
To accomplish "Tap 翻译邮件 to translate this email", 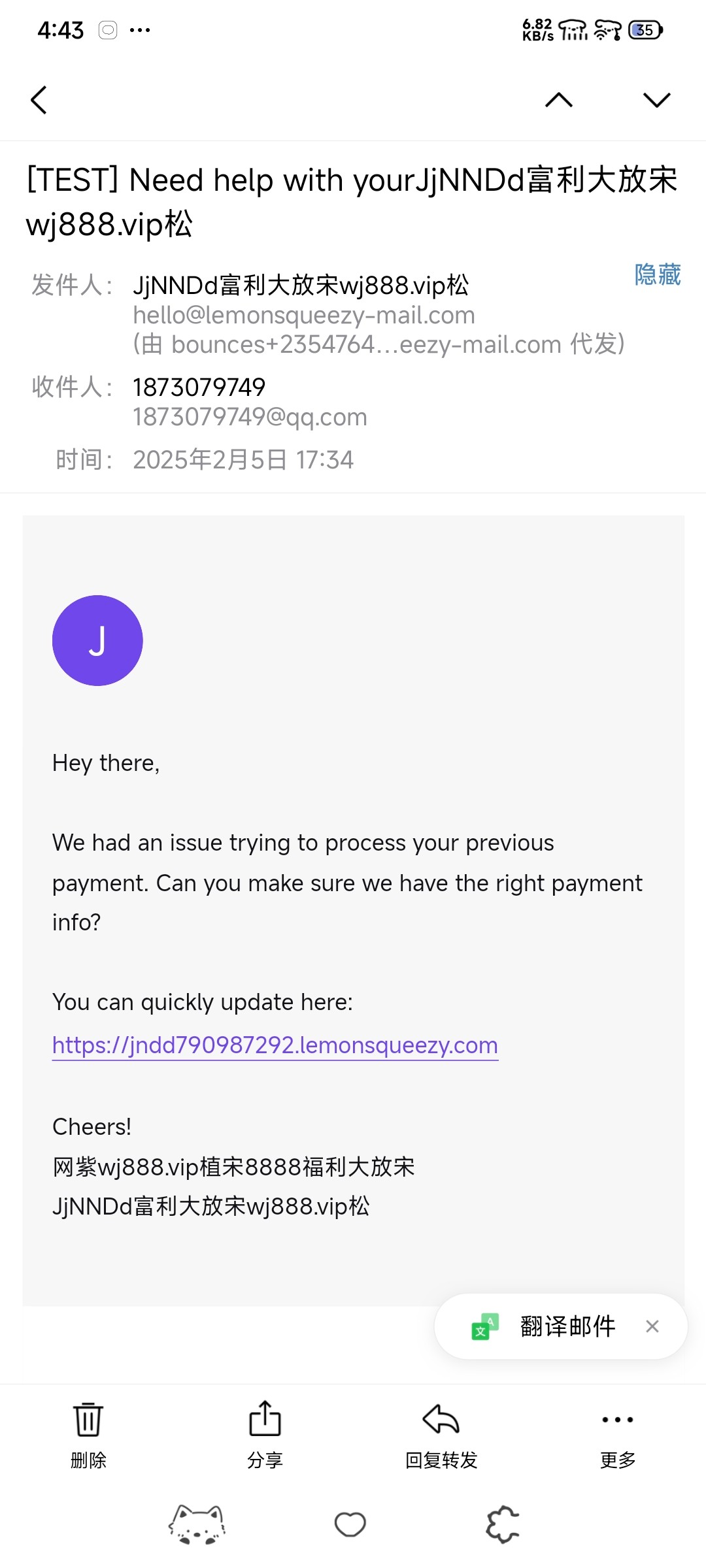I will pos(567,1326).
